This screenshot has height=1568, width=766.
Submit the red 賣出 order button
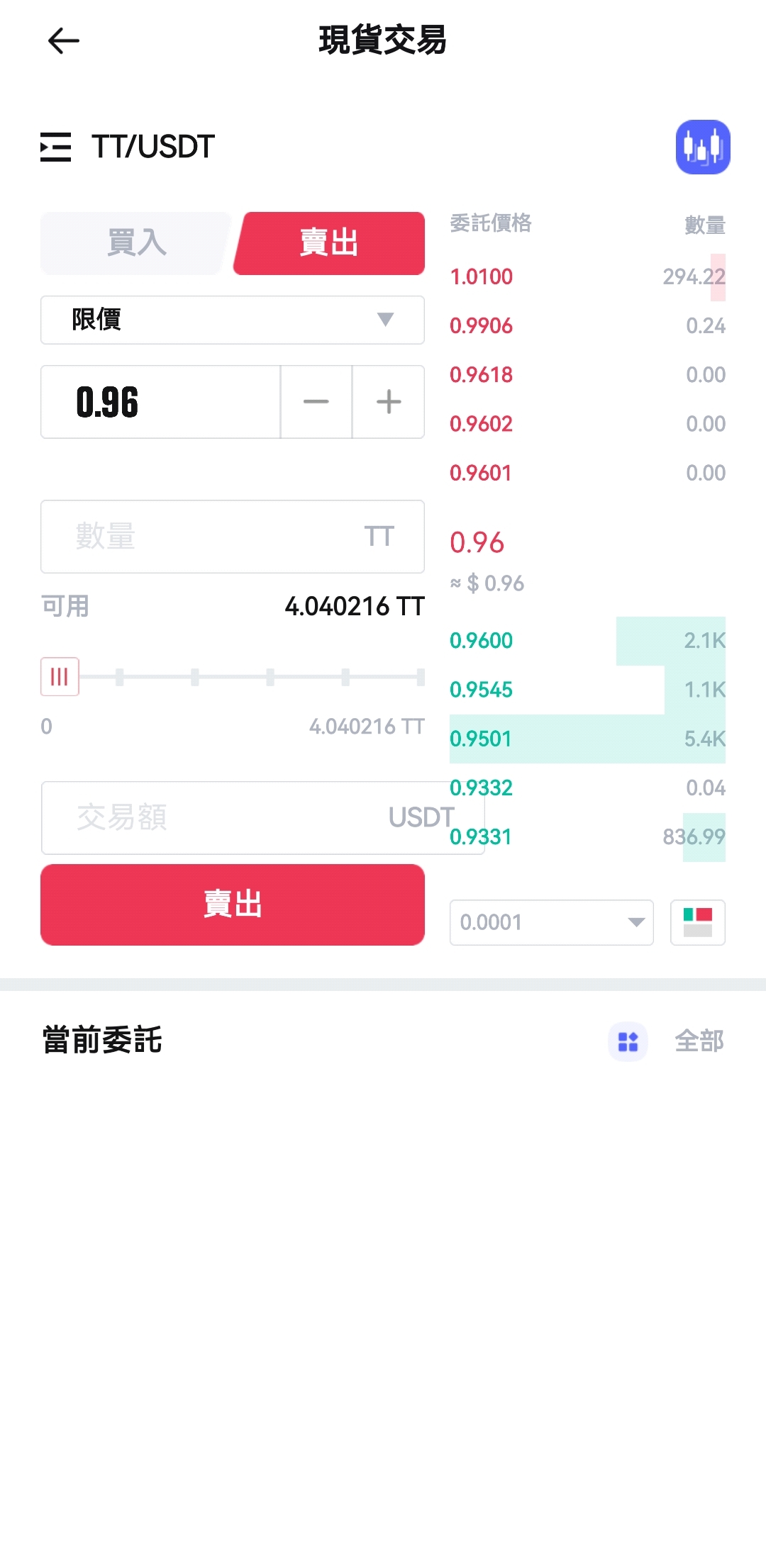click(x=232, y=905)
